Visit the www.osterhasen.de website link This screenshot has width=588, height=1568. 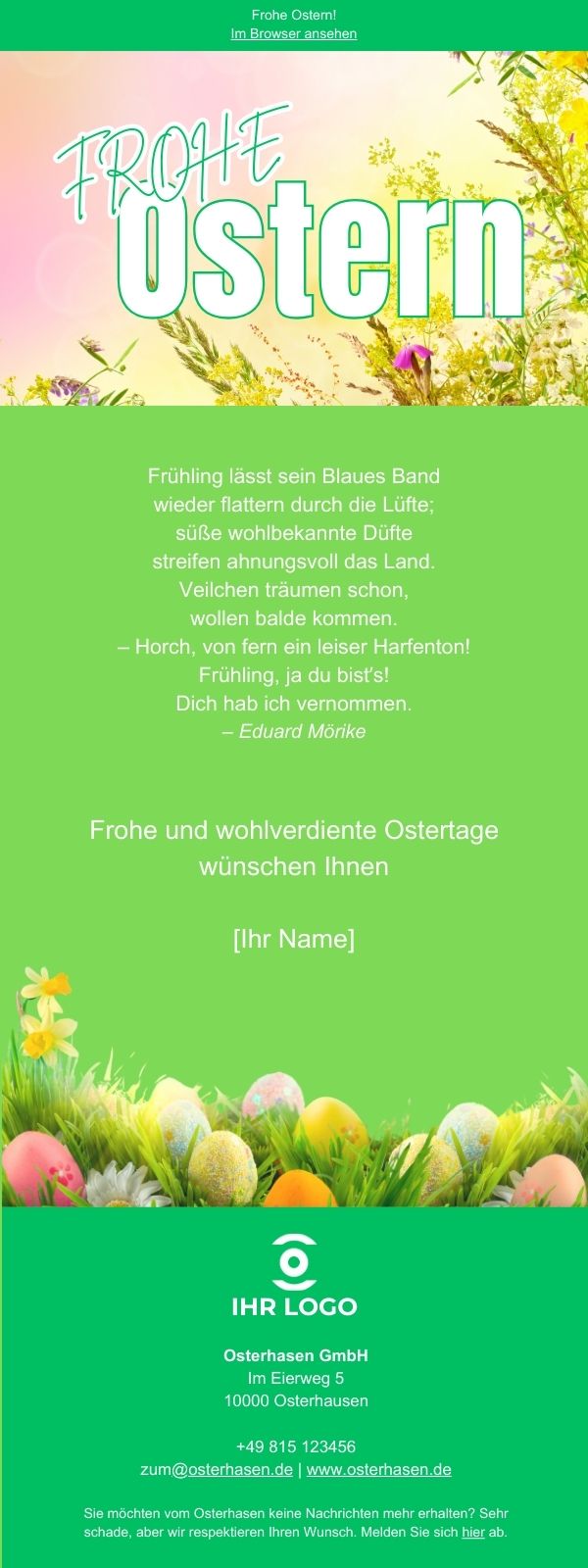coord(378,1469)
